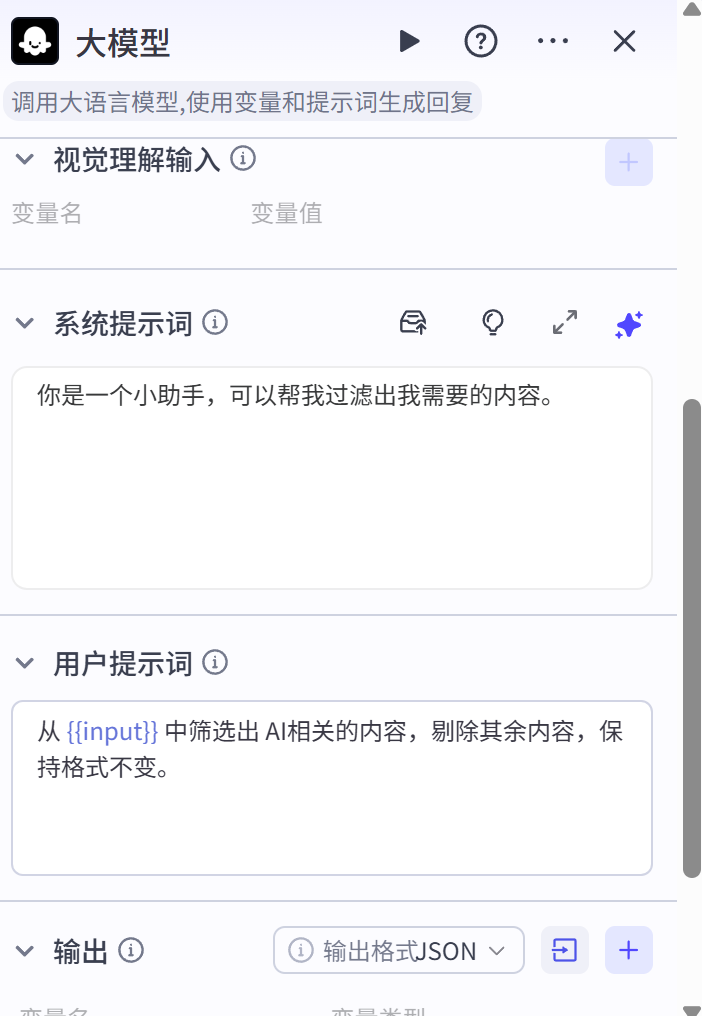Open the help question mark icon
Image resolution: width=702 pixels, height=1016 pixels.
point(481,41)
